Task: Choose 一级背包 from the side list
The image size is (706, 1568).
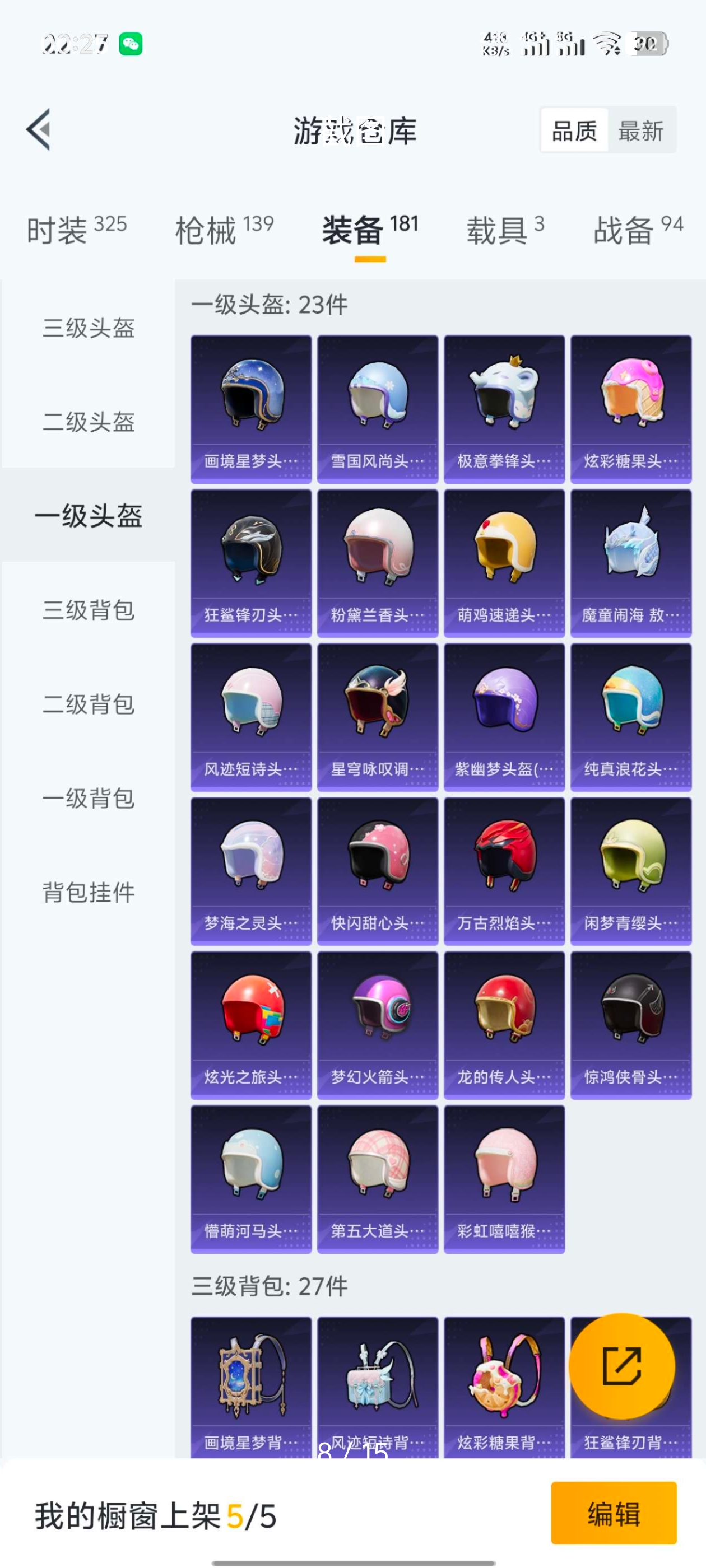Action: [89, 798]
